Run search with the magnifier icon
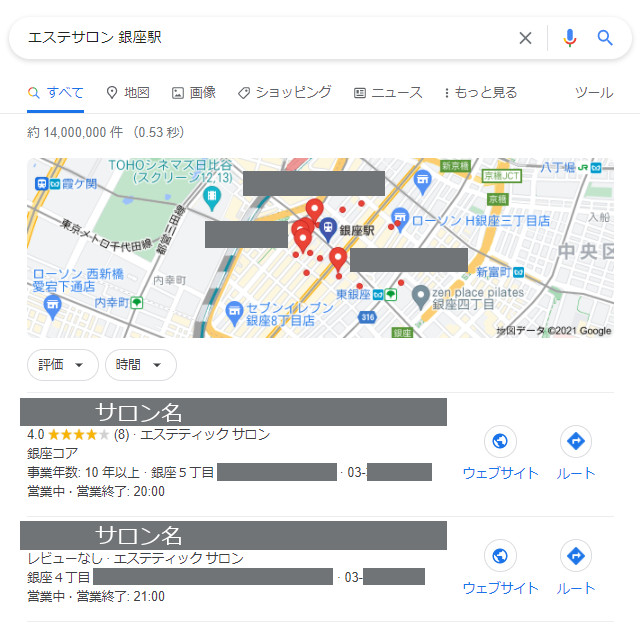 tap(605, 38)
